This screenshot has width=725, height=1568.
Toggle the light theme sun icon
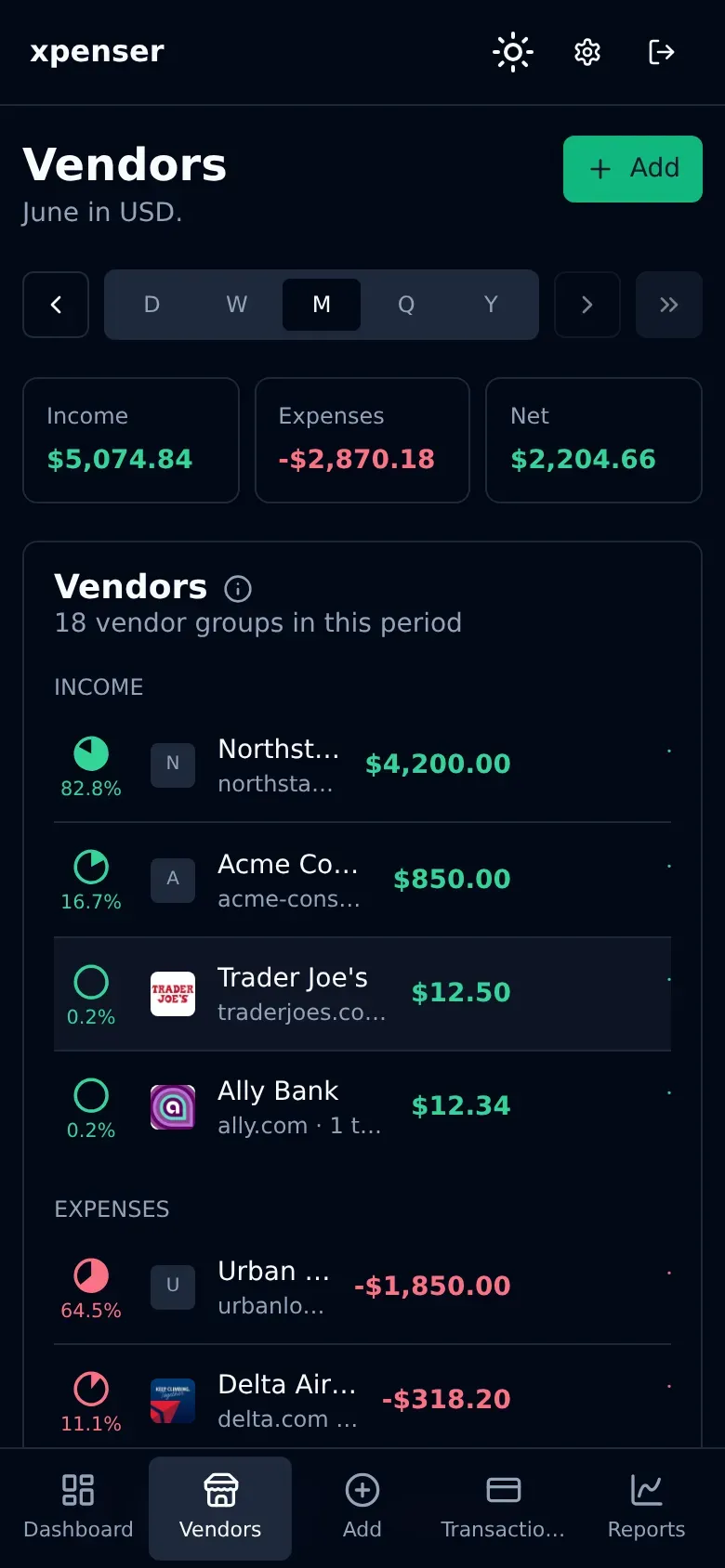[x=513, y=52]
